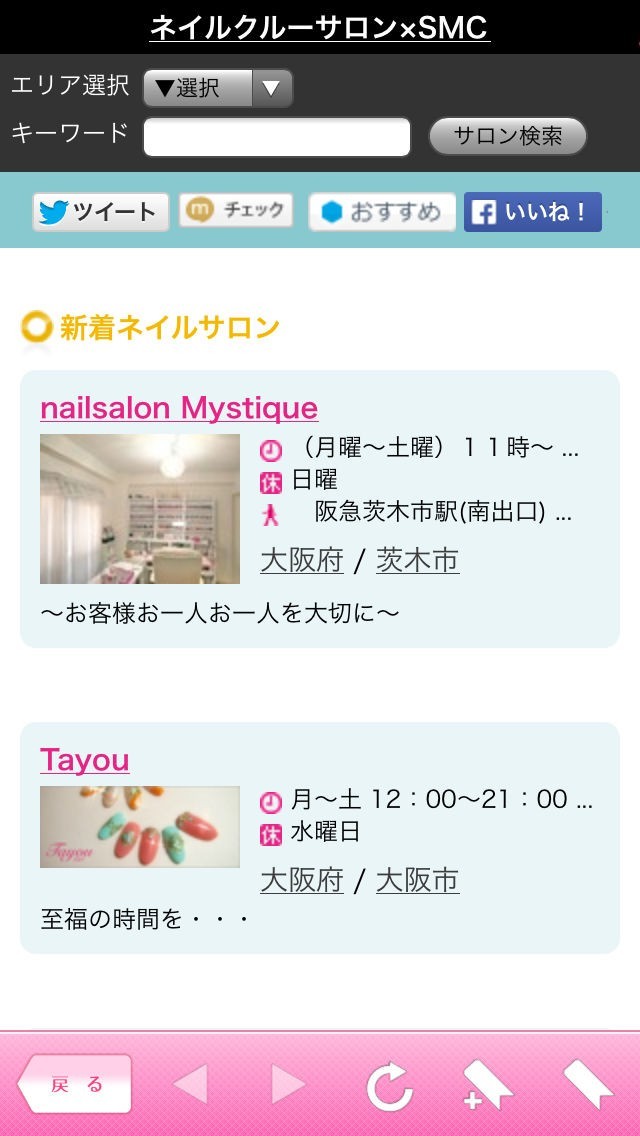
Task: Go to the previous page with the left arrow
Action: coord(190,1085)
